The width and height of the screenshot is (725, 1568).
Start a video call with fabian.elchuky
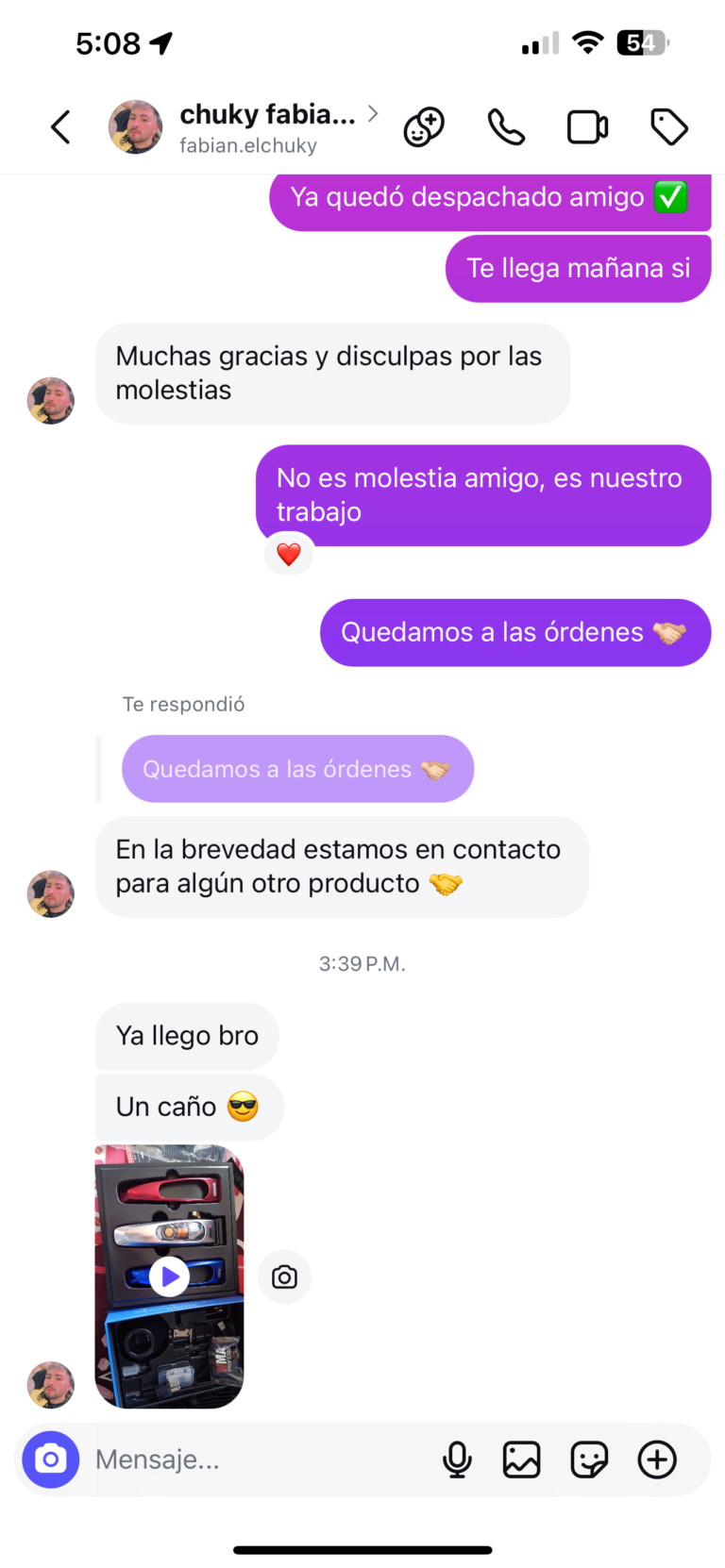[587, 127]
